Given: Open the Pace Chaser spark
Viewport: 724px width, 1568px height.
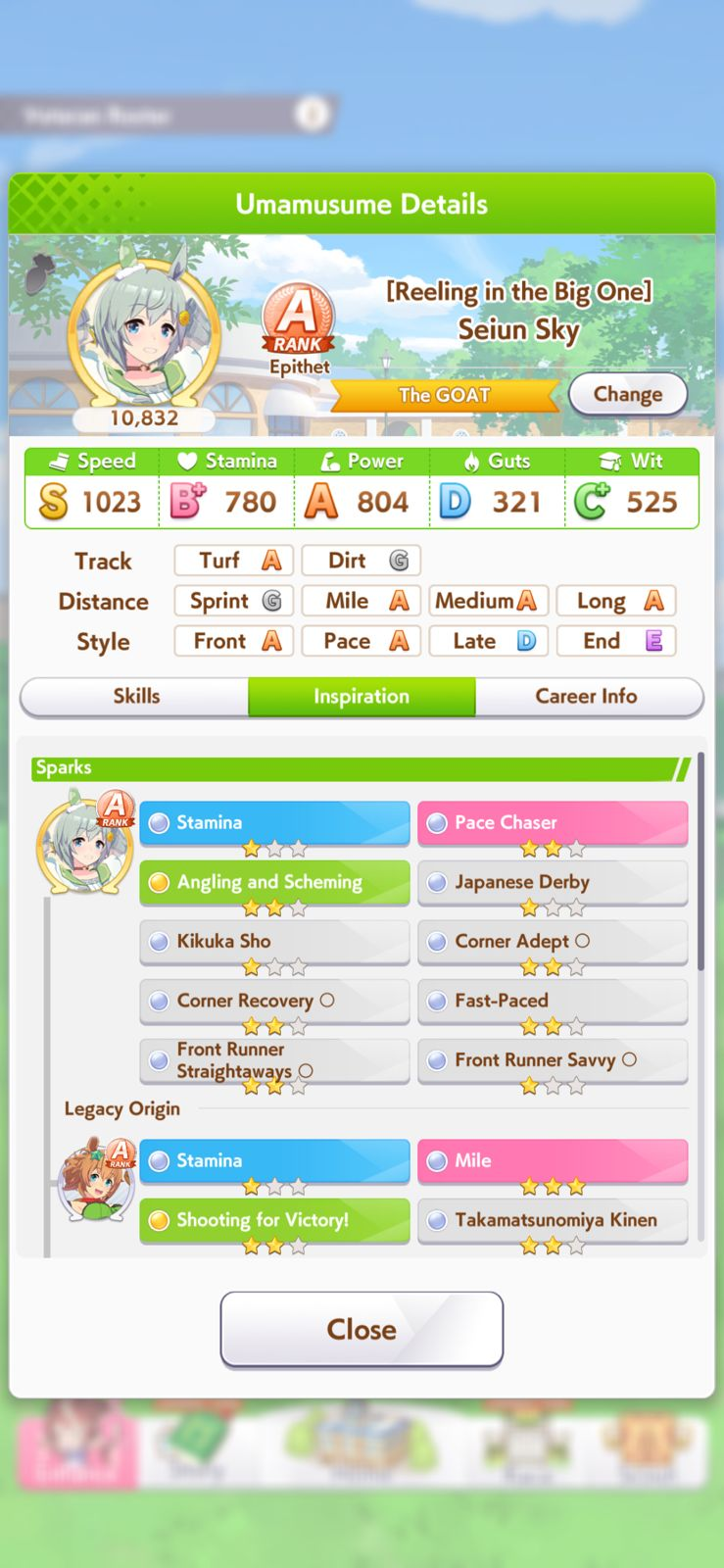Looking at the screenshot, I should (553, 823).
